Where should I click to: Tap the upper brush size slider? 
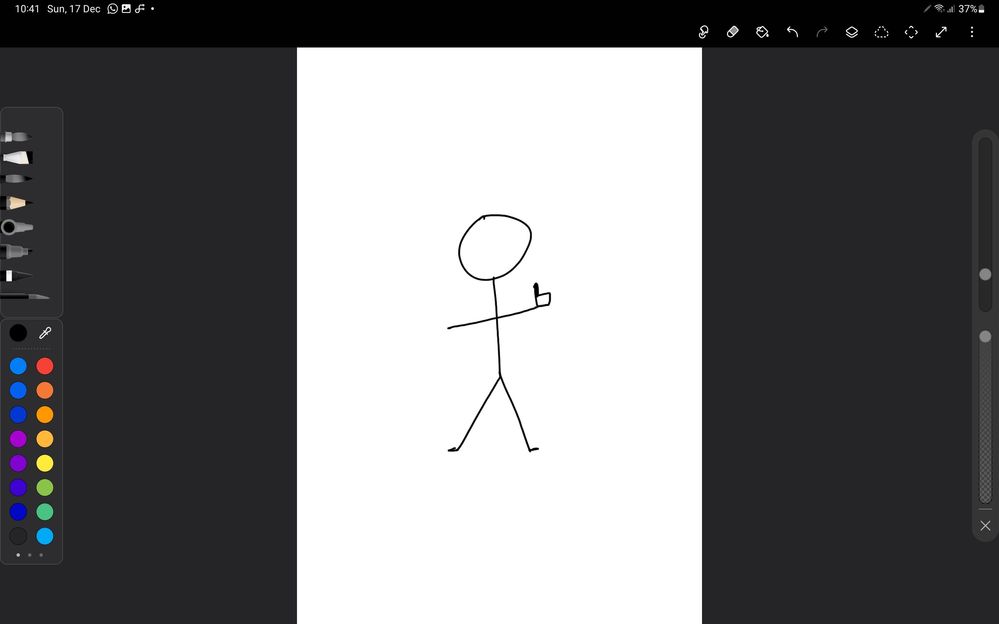(985, 274)
